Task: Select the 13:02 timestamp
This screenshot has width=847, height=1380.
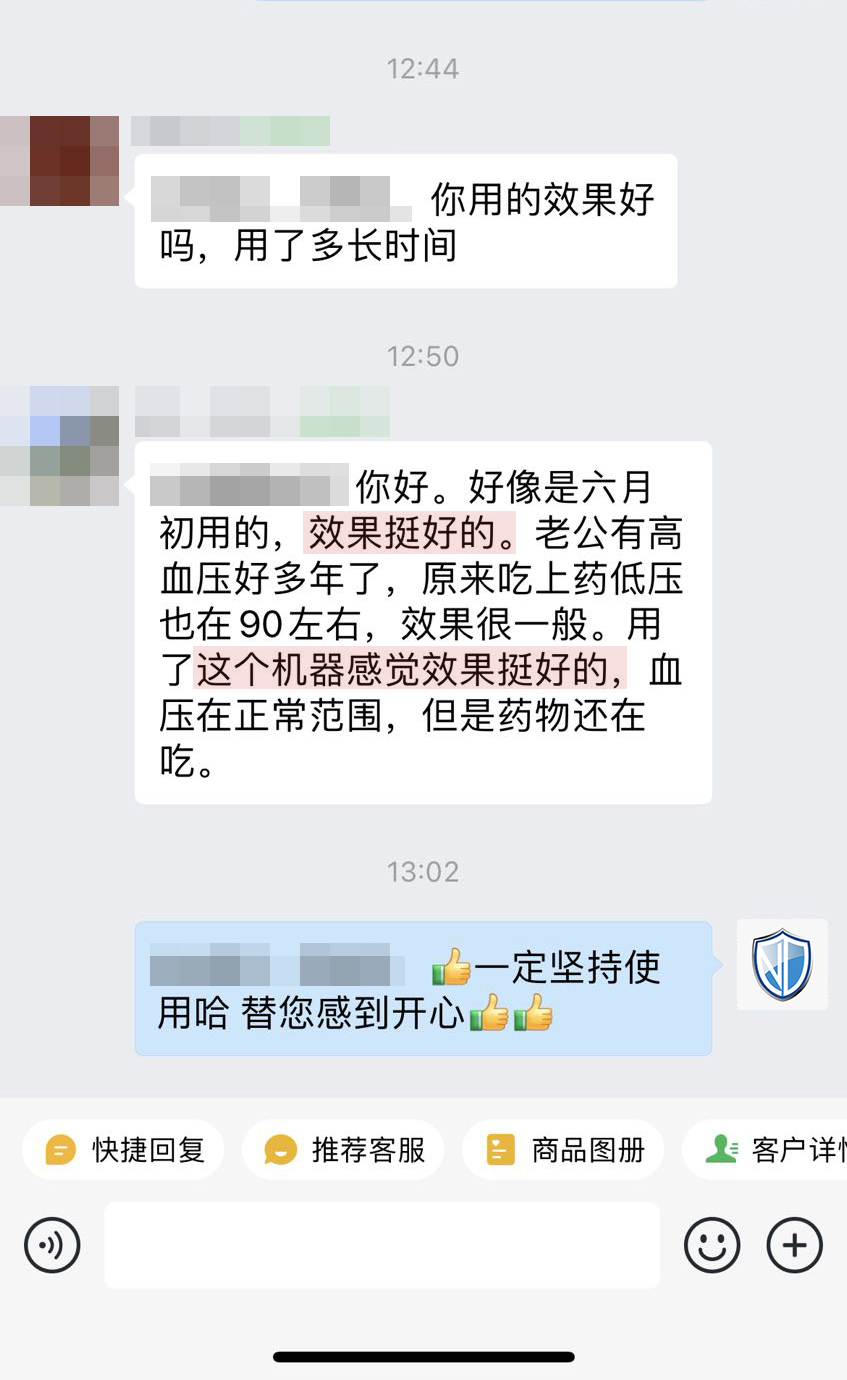Action: coord(423,871)
